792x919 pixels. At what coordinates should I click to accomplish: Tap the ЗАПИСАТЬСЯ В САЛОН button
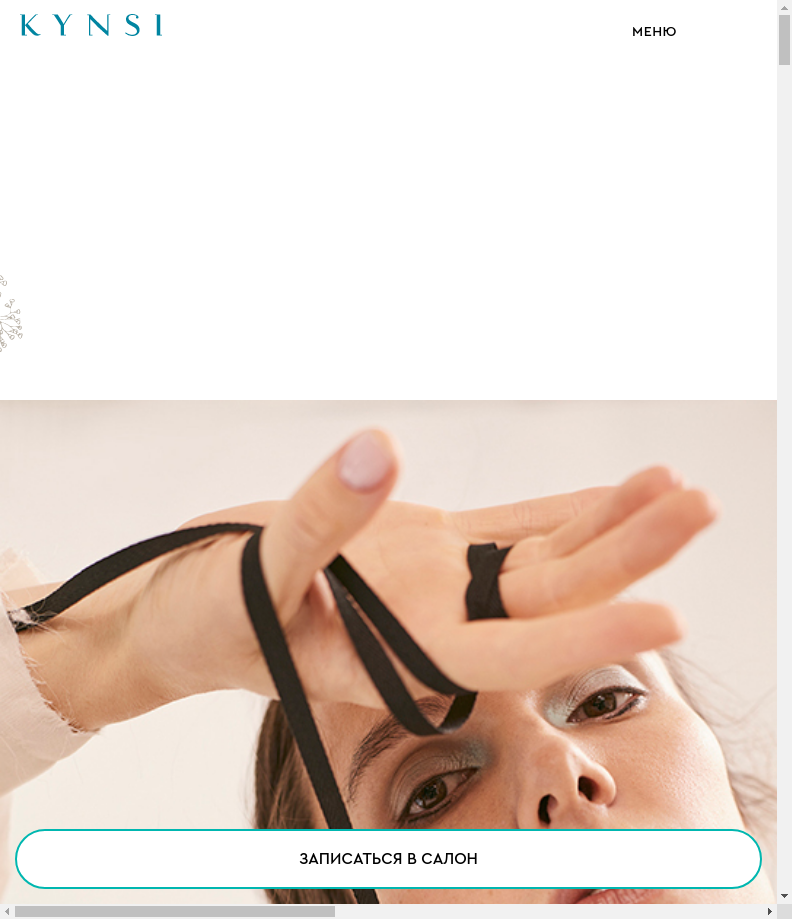pos(388,859)
